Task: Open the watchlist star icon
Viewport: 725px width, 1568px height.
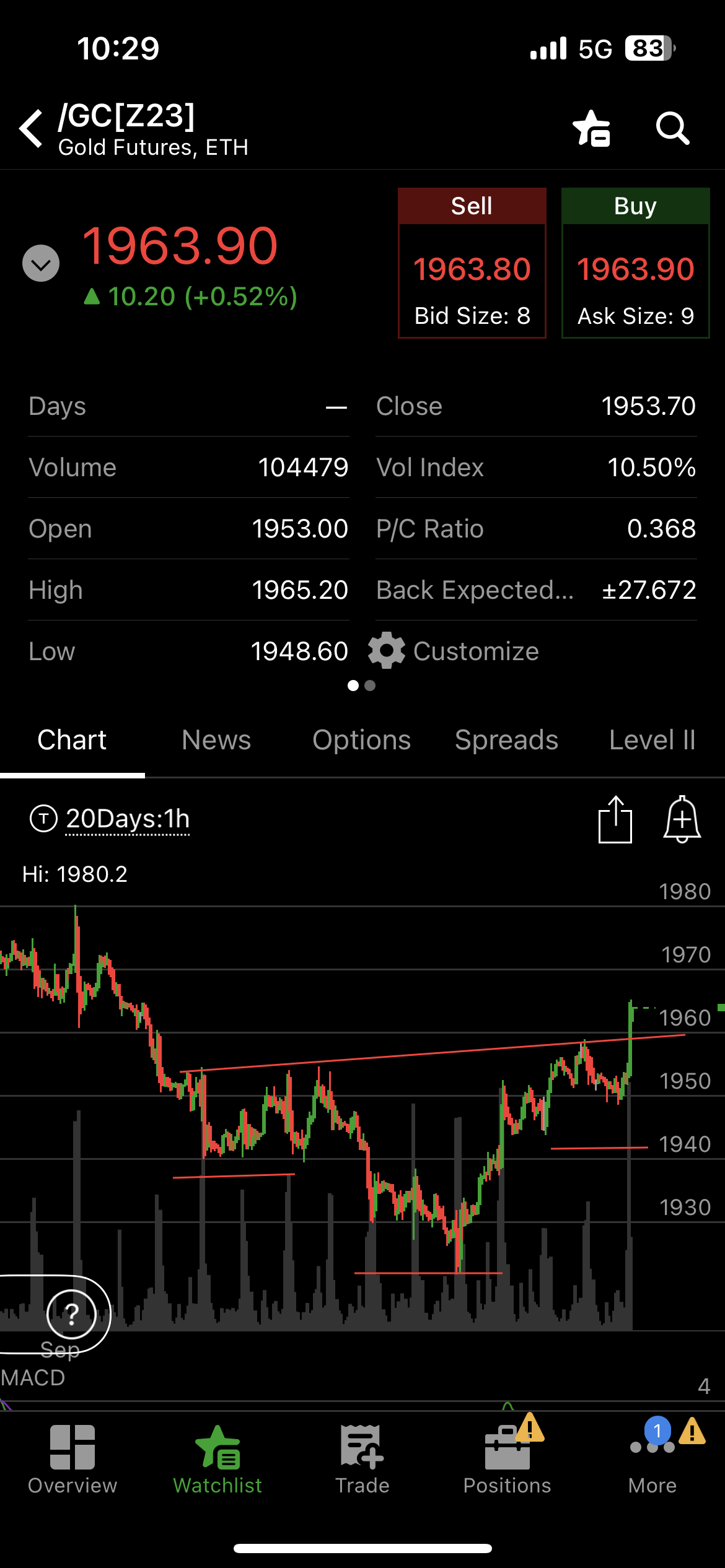Action: click(592, 128)
